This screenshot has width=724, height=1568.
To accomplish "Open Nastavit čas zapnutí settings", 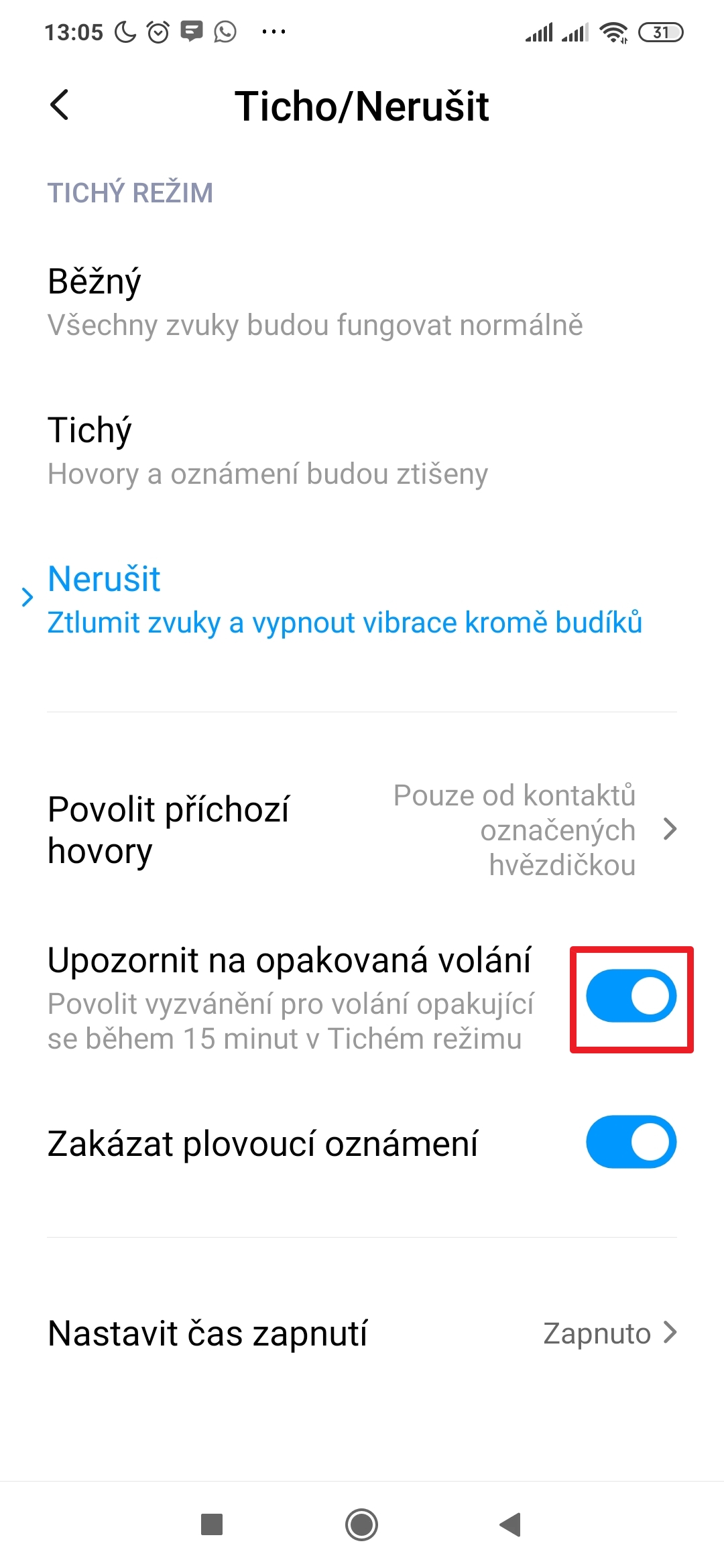I will pos(362,1333).
